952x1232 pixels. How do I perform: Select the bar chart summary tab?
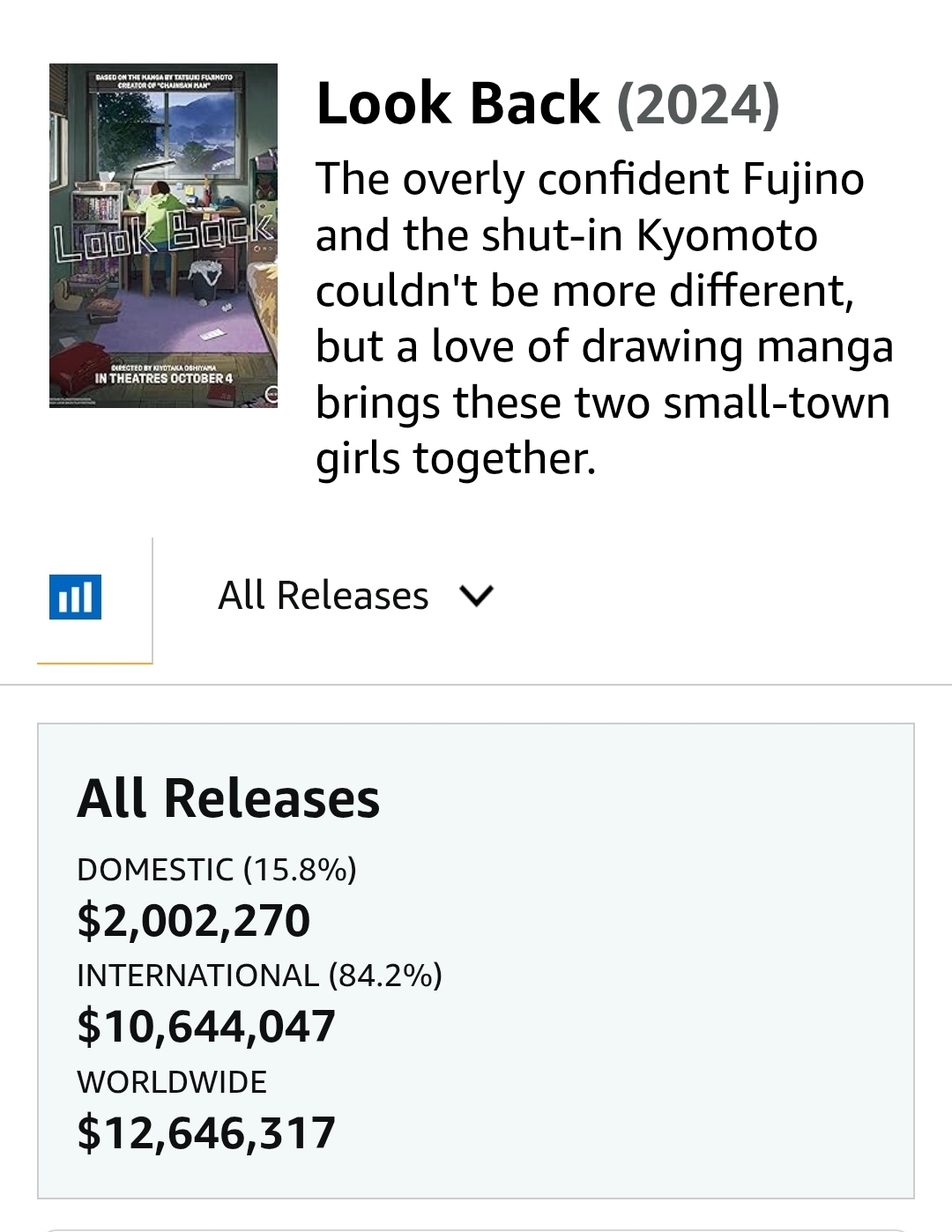(x=76, y=597)
